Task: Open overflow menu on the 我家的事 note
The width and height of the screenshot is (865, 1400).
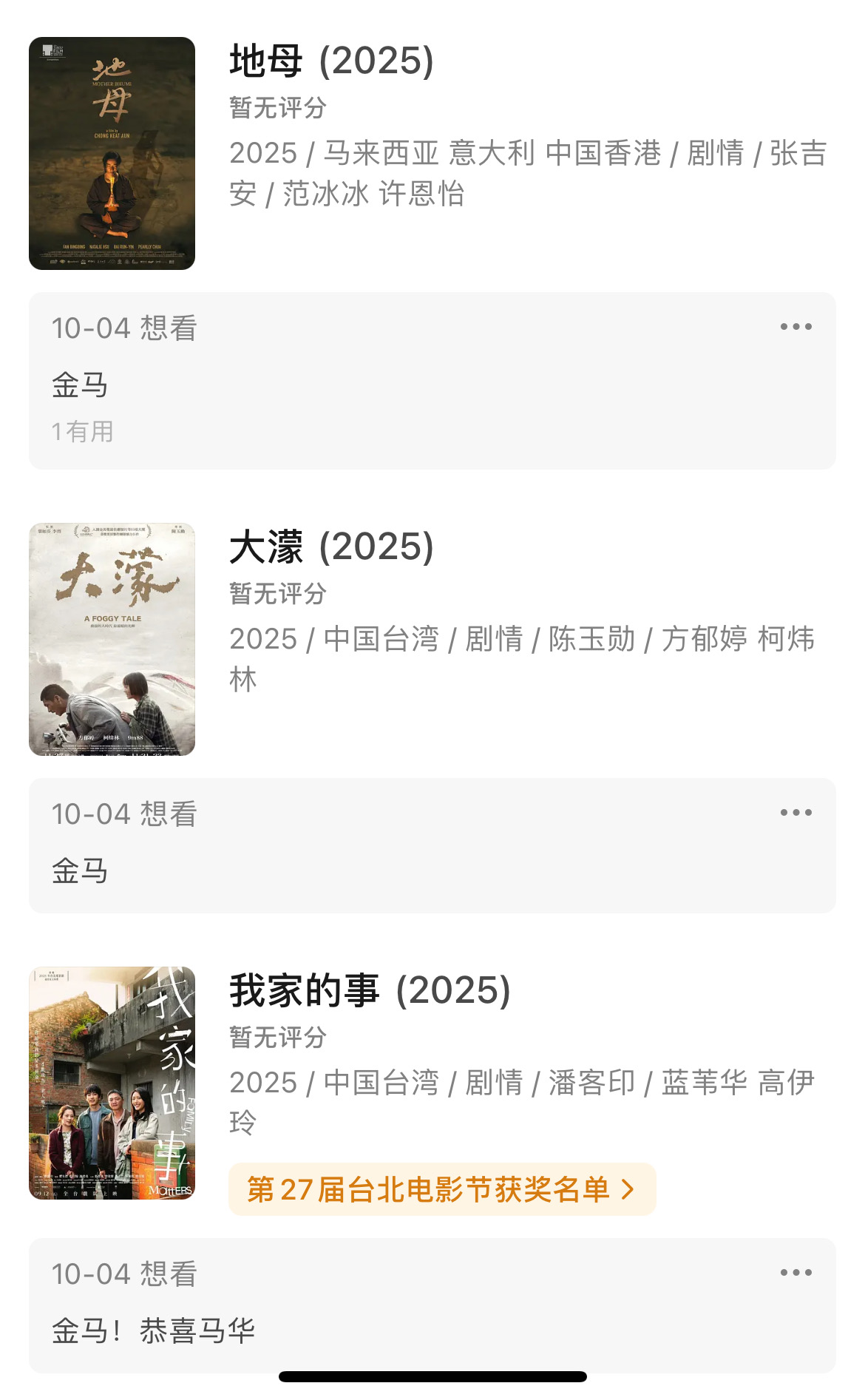Action: [796, 1273]
